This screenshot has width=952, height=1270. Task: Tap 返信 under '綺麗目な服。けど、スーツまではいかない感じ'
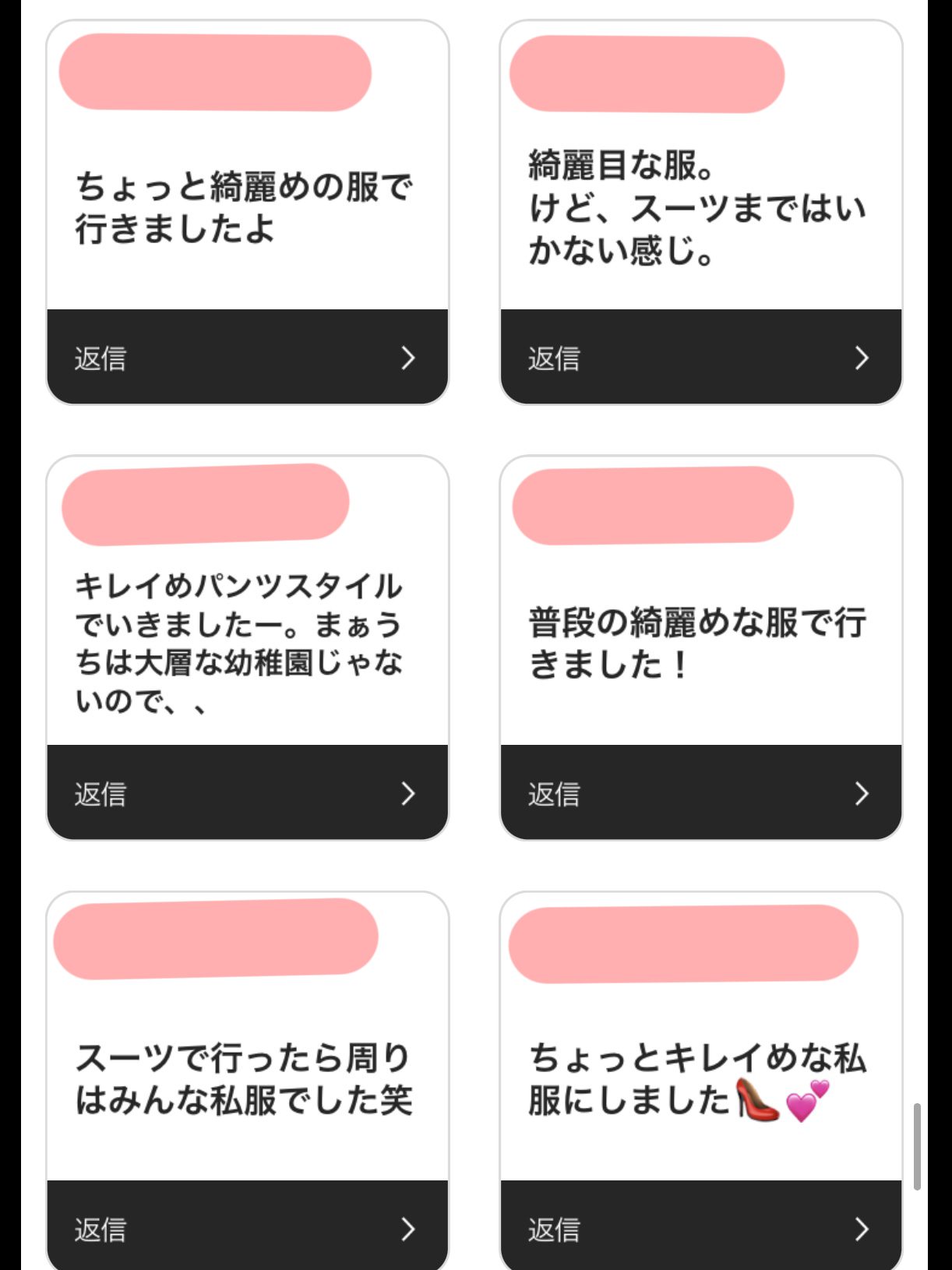point(700,358)
